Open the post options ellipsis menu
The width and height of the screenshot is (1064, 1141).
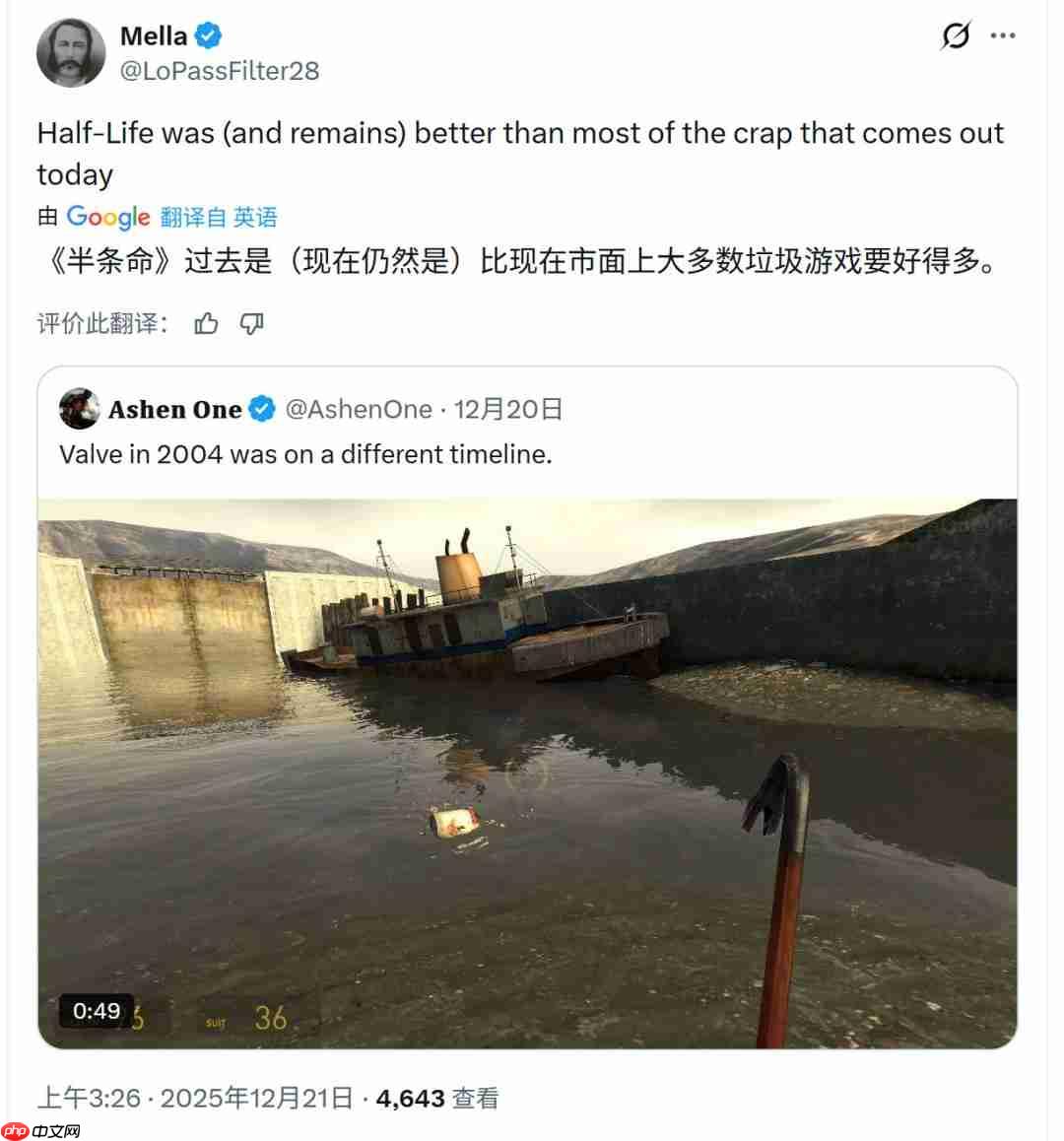coord(1004,34)
